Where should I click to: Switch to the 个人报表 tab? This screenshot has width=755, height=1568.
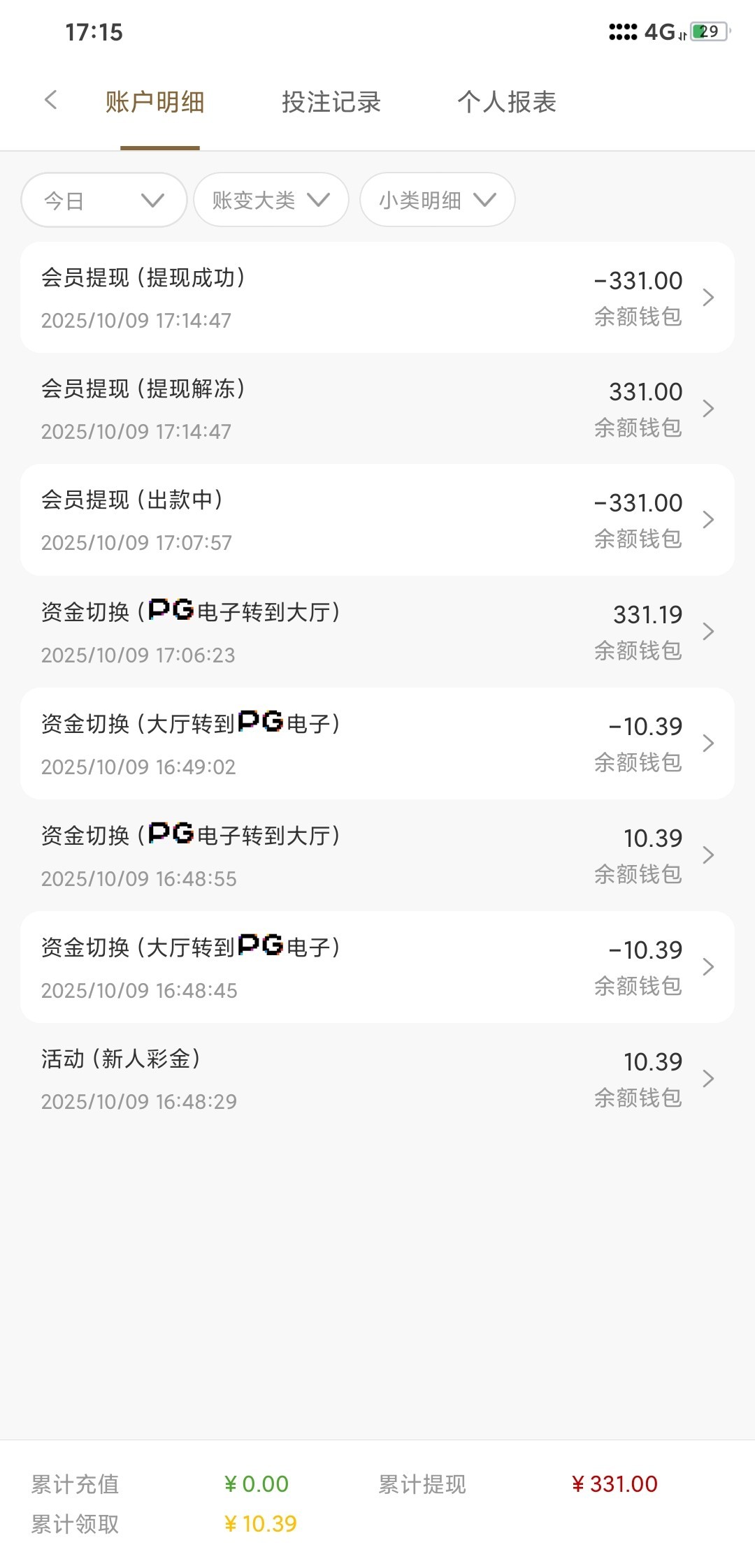[x=507, y=102]
